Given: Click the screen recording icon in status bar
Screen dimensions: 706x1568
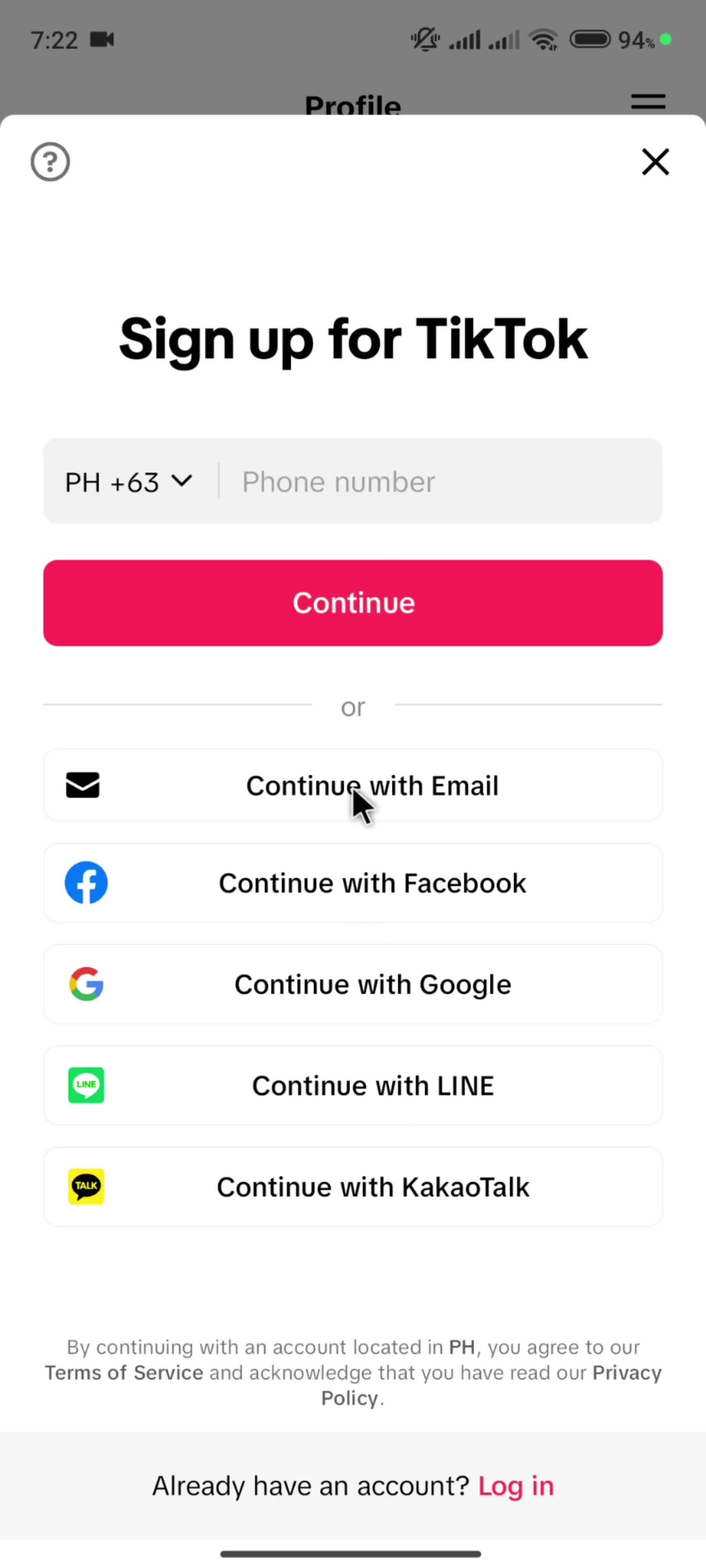Looking at the screenshot, I should click(102, 39).
